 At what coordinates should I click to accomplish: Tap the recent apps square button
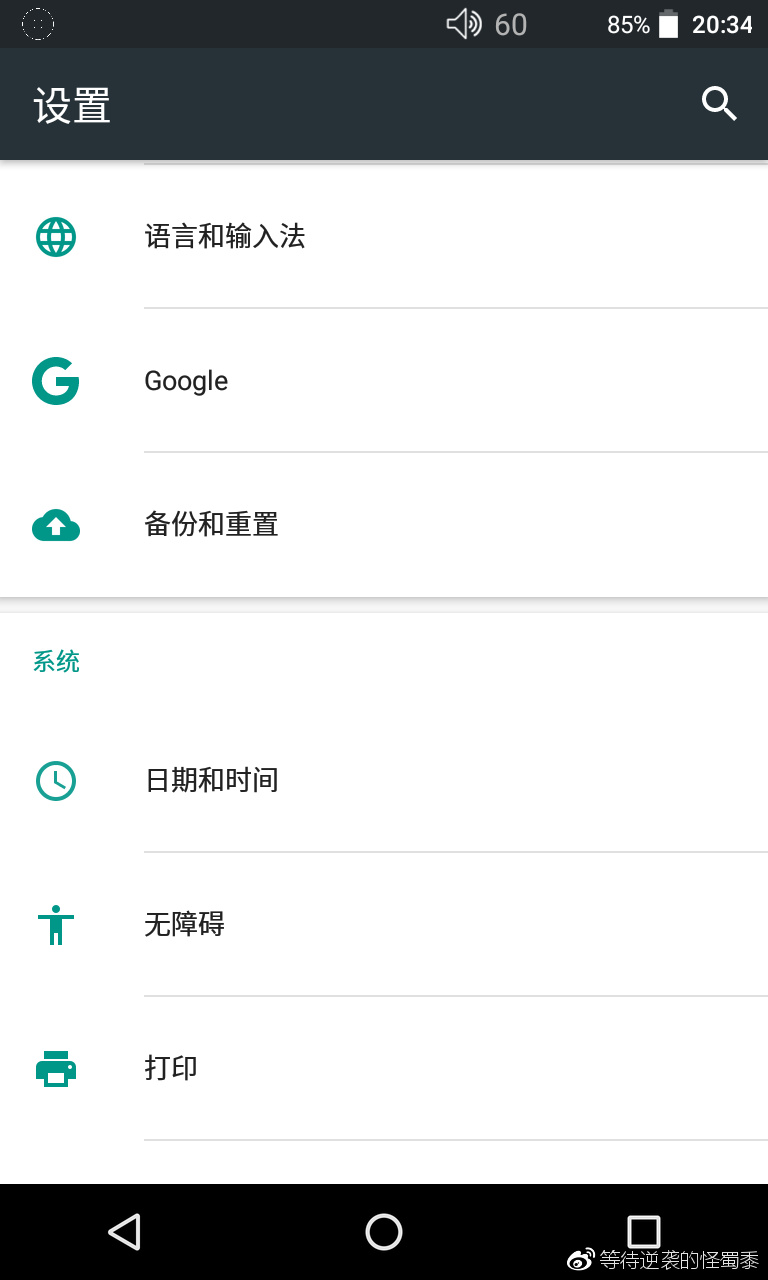click(x=644, y=1231)
